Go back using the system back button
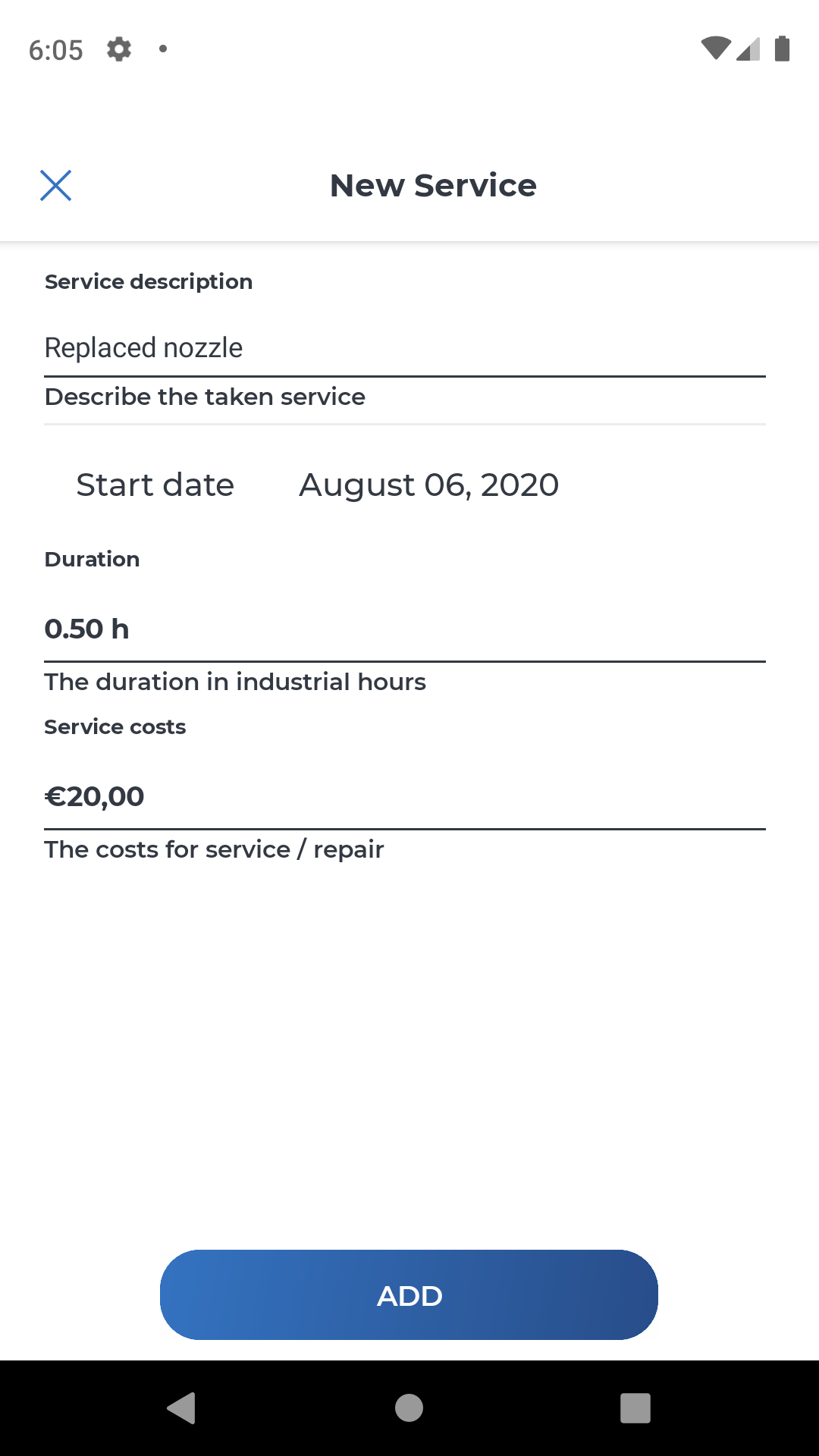This screenshot has height=1456, width=819. (x=182, y=1408)
